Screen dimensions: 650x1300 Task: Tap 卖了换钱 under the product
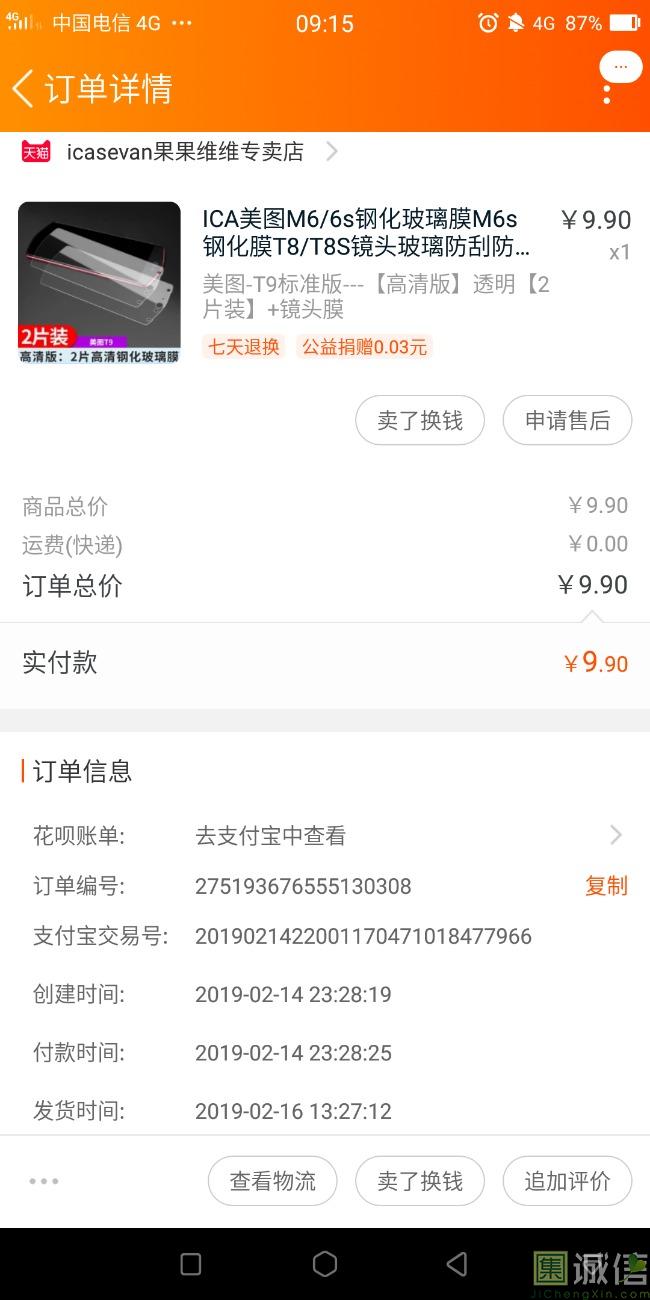(420, 421)
